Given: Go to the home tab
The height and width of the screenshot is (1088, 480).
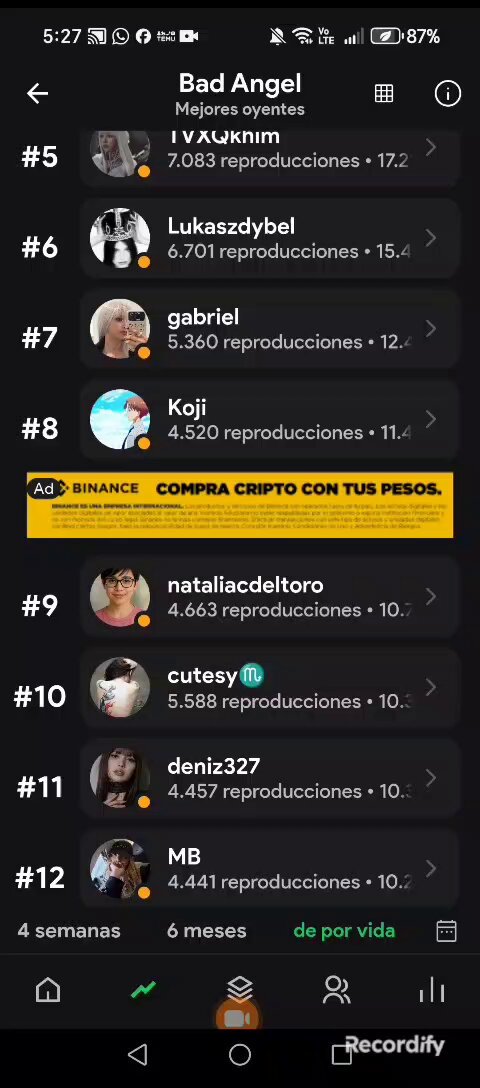Looking at the screenshot, I should 48,990.
